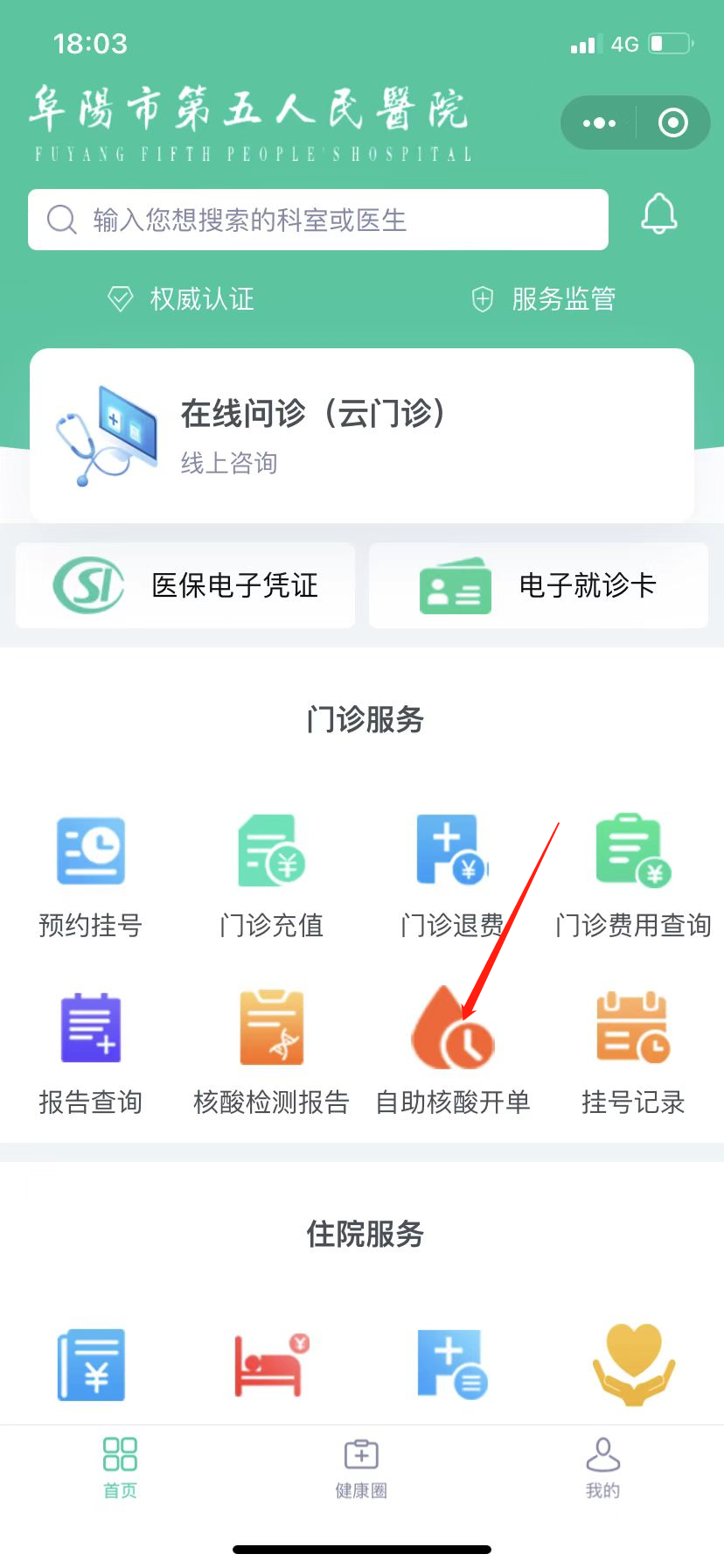Open 在线问诊（云门诊）card

(x=362, y=436)
